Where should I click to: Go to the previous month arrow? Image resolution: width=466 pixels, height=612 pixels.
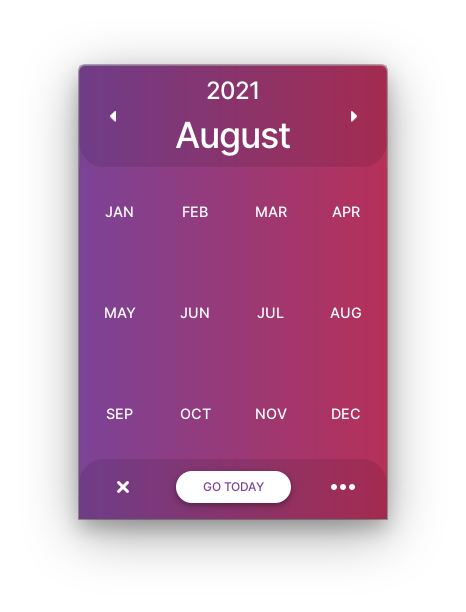(113, 116)
